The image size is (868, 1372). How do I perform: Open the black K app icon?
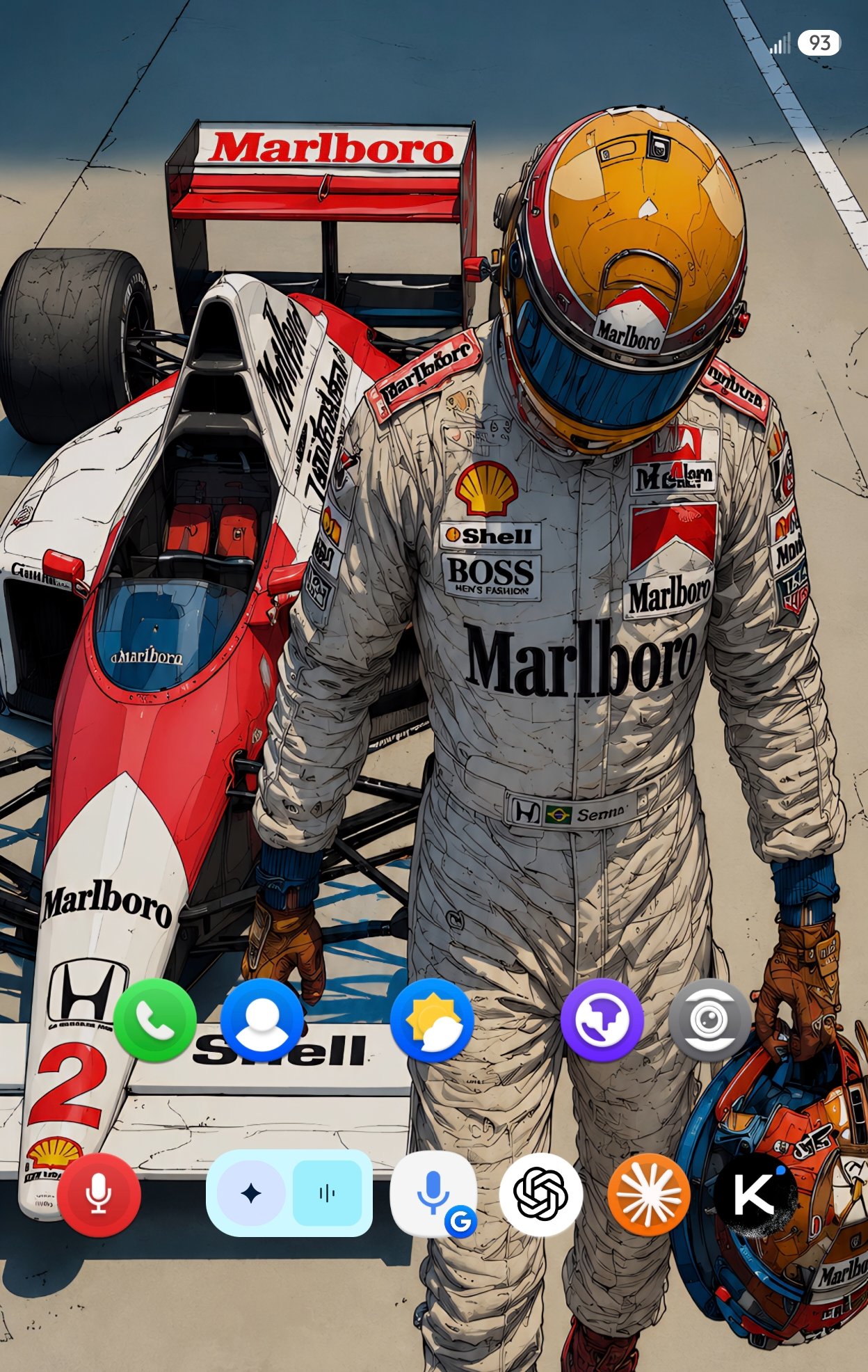click(x=757, y=1195)
